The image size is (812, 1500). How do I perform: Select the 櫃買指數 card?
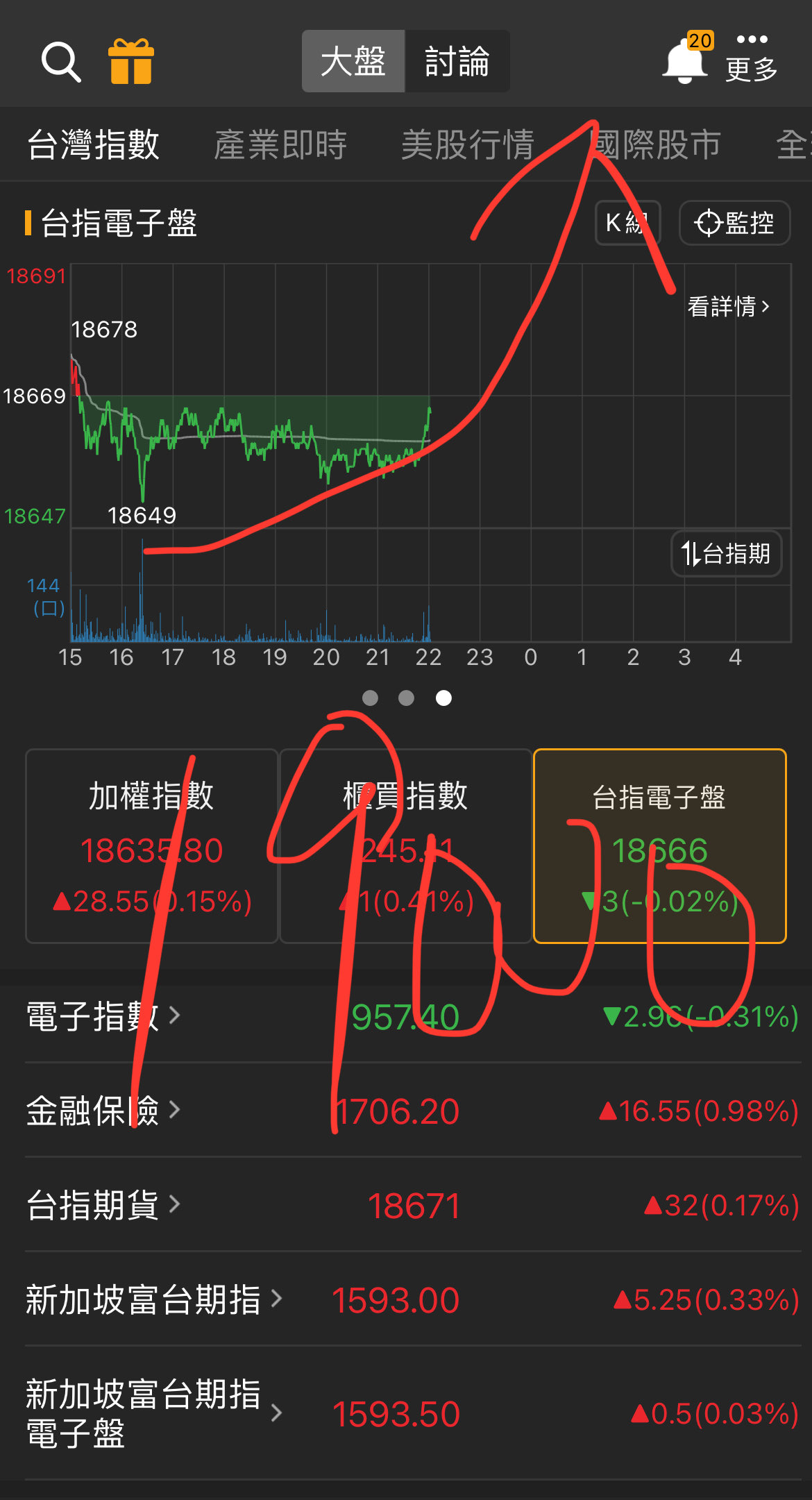(x=405, y=846)
